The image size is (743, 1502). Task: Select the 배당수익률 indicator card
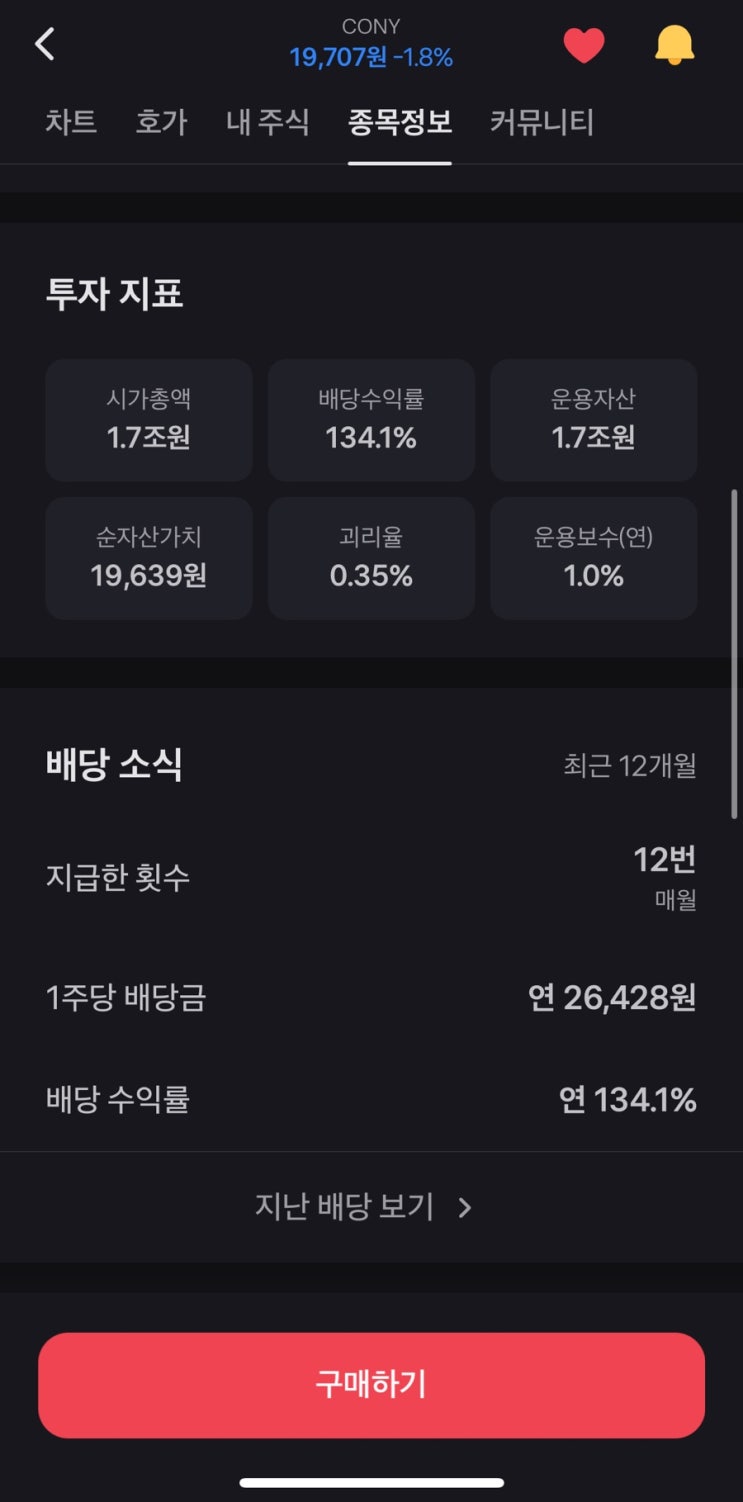pyautogui.click(x=371, y=418)
